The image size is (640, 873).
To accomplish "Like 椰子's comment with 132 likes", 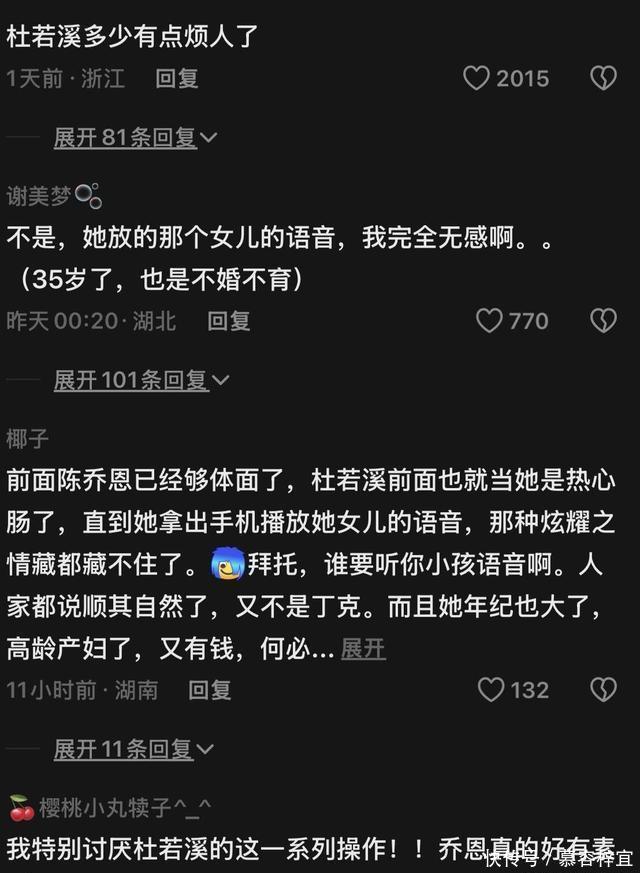I will pyautogui.click(x=491, y=689).
